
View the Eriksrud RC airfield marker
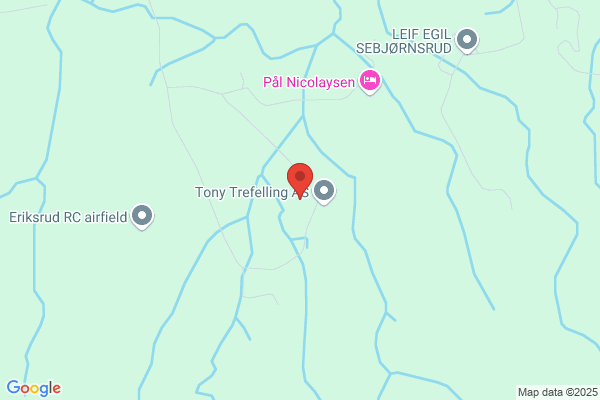pos(142,217)
